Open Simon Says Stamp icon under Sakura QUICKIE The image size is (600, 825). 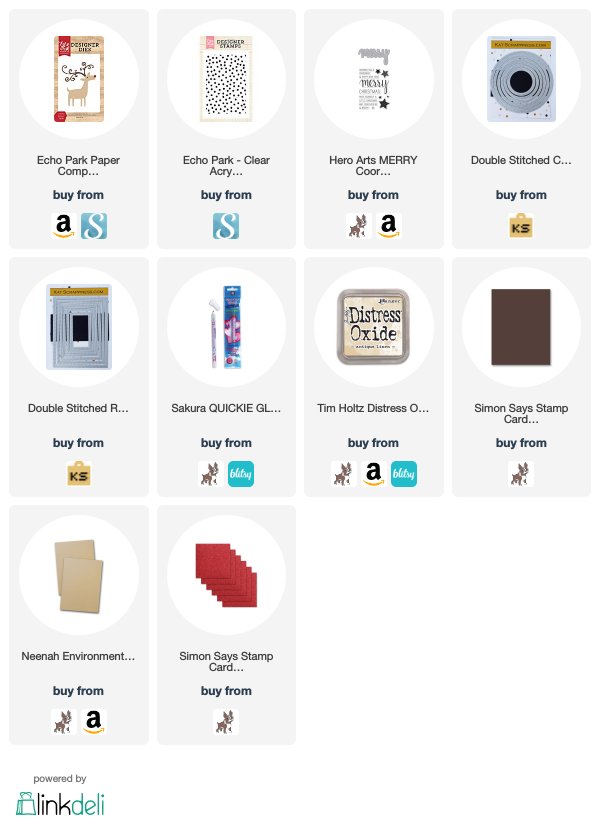point(212,474)
